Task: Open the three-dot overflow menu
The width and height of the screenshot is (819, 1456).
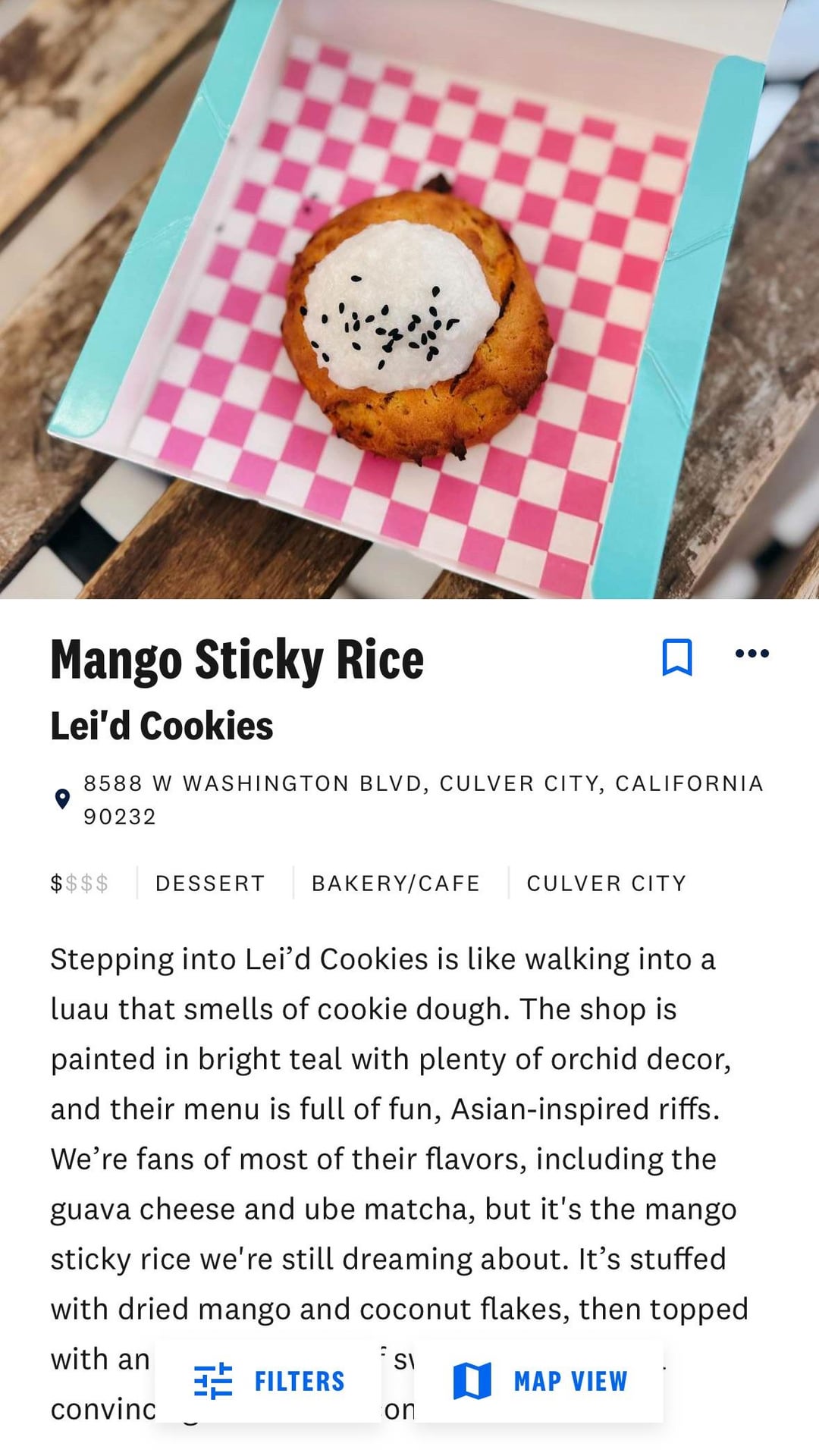Action: 752,654
